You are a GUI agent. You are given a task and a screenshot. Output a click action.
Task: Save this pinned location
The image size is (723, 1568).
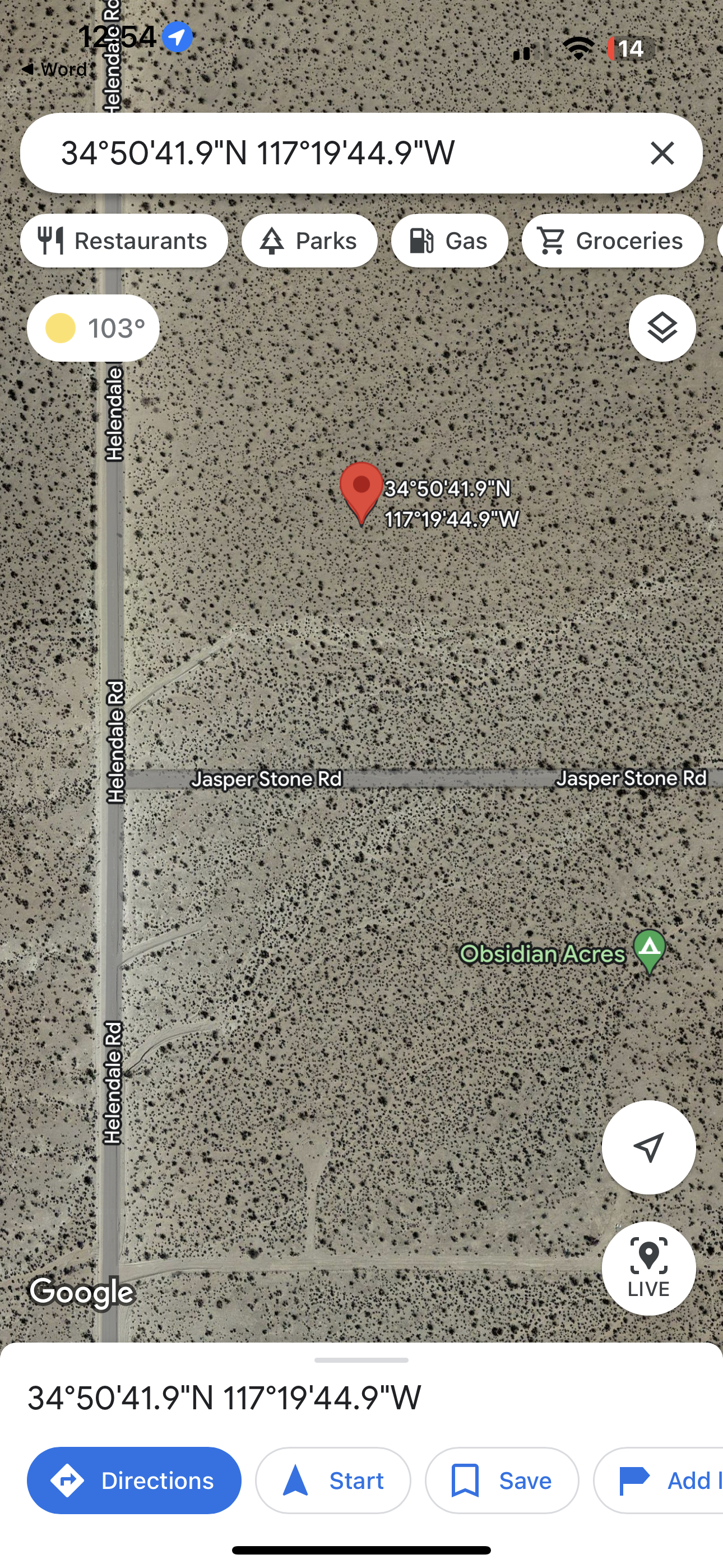tap(502, 1481)
